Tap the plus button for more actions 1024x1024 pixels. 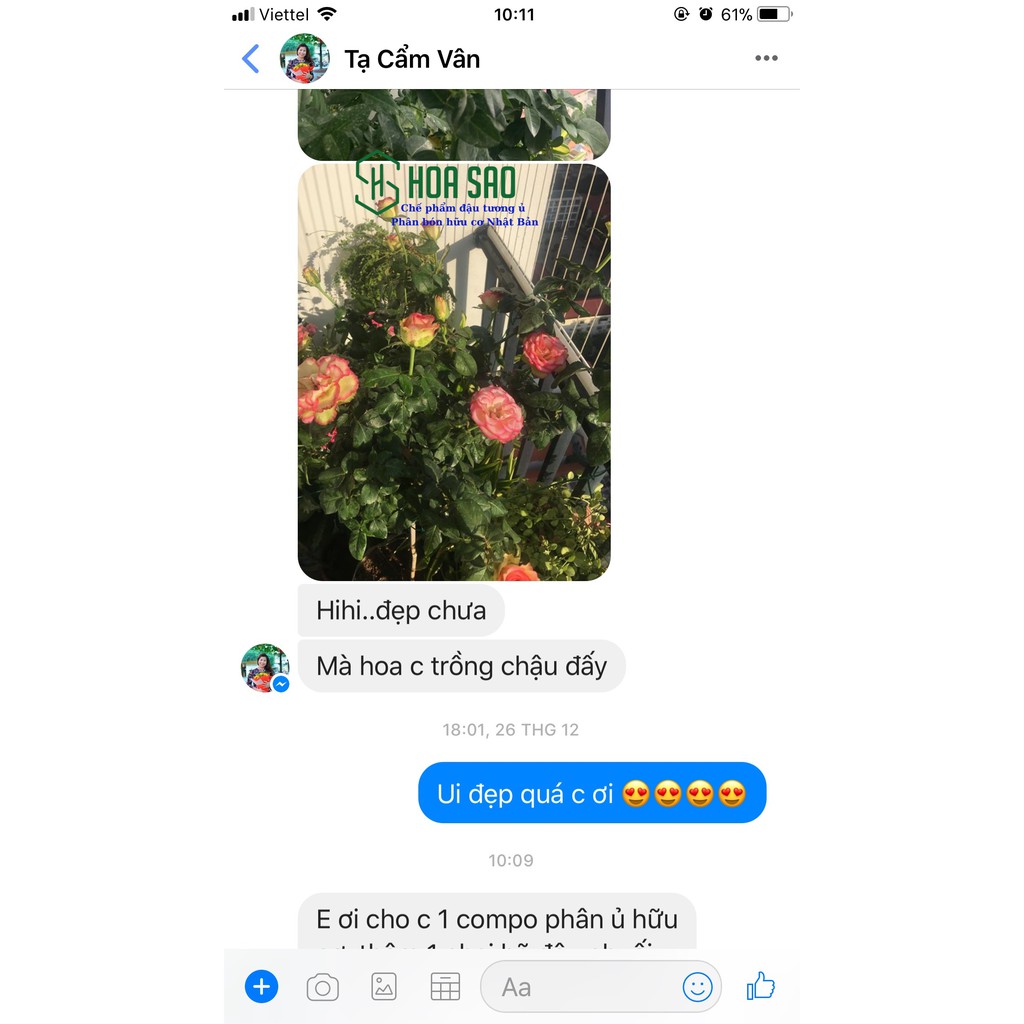pos(261,987)
